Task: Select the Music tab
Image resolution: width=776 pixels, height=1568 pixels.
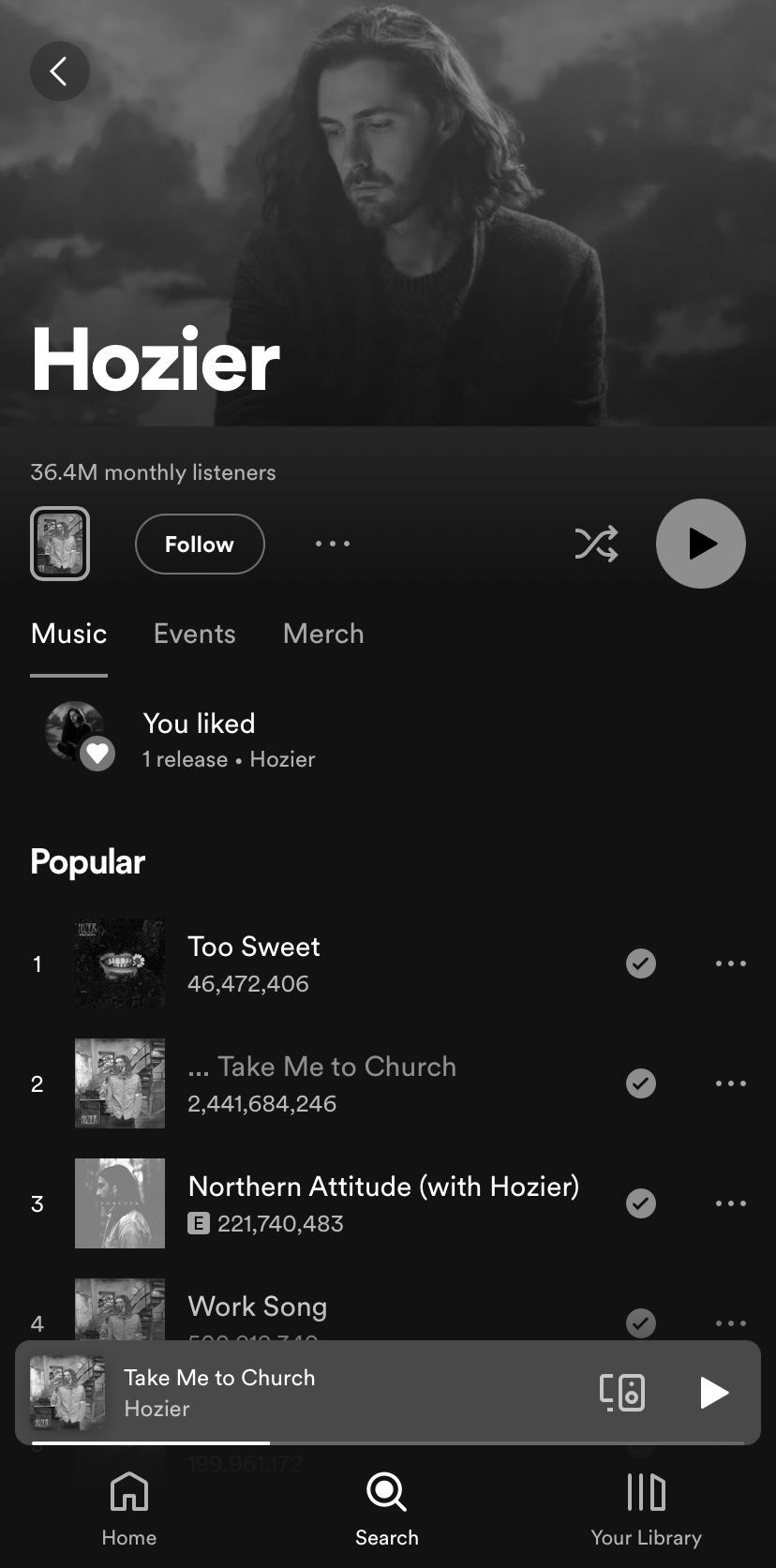Action: [68, 634]
